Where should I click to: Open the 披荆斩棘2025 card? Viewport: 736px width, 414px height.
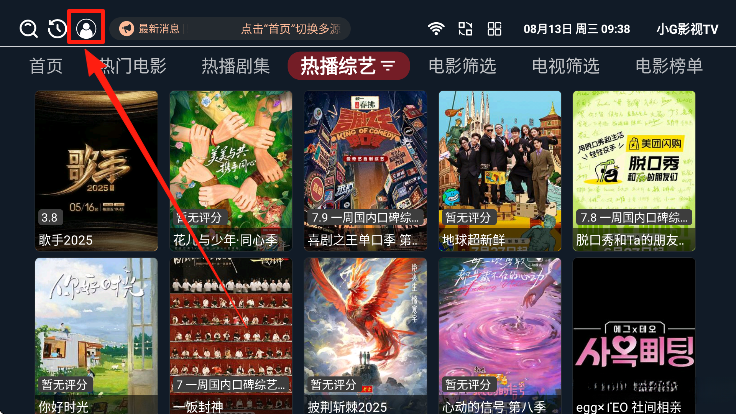click(x=365, y=330)
